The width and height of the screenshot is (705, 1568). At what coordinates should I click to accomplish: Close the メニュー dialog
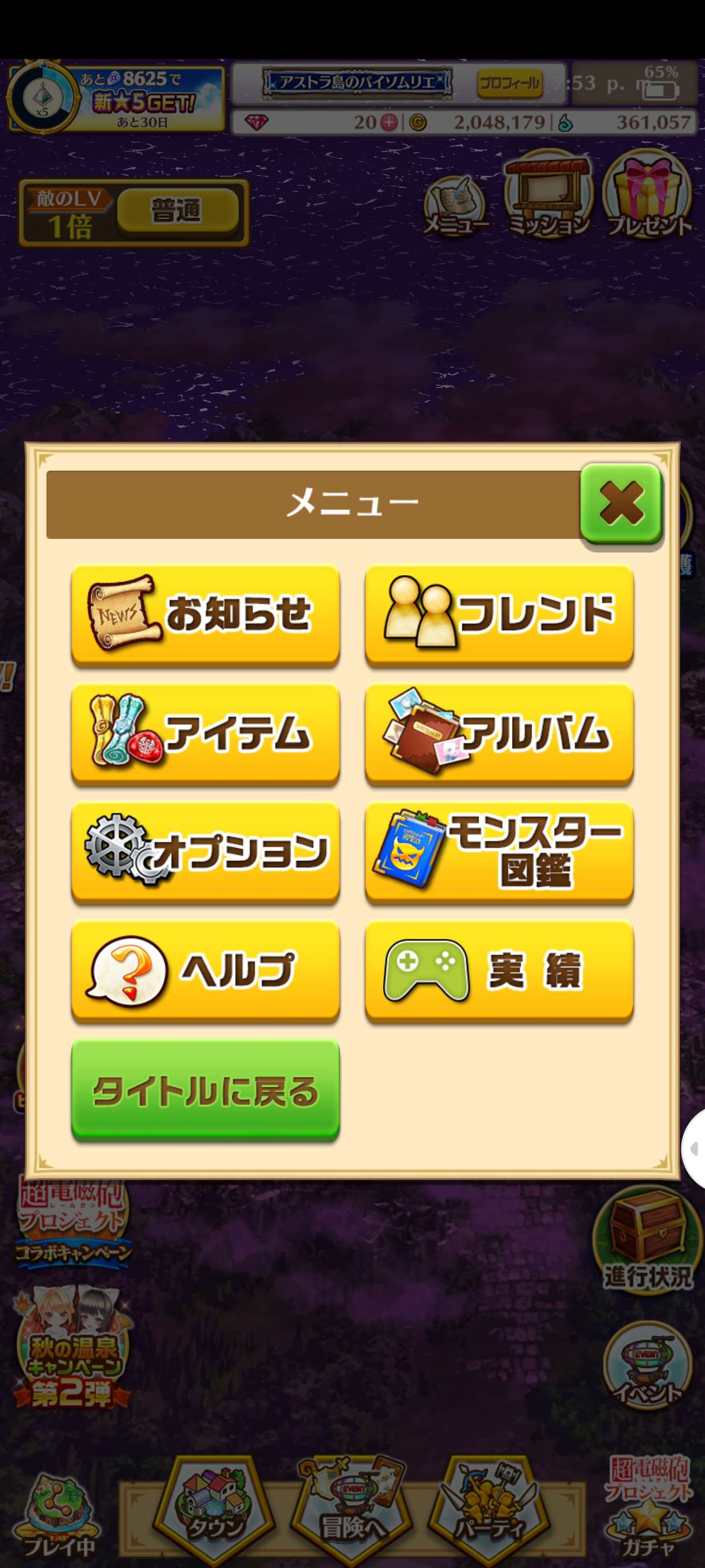[621, 504]
